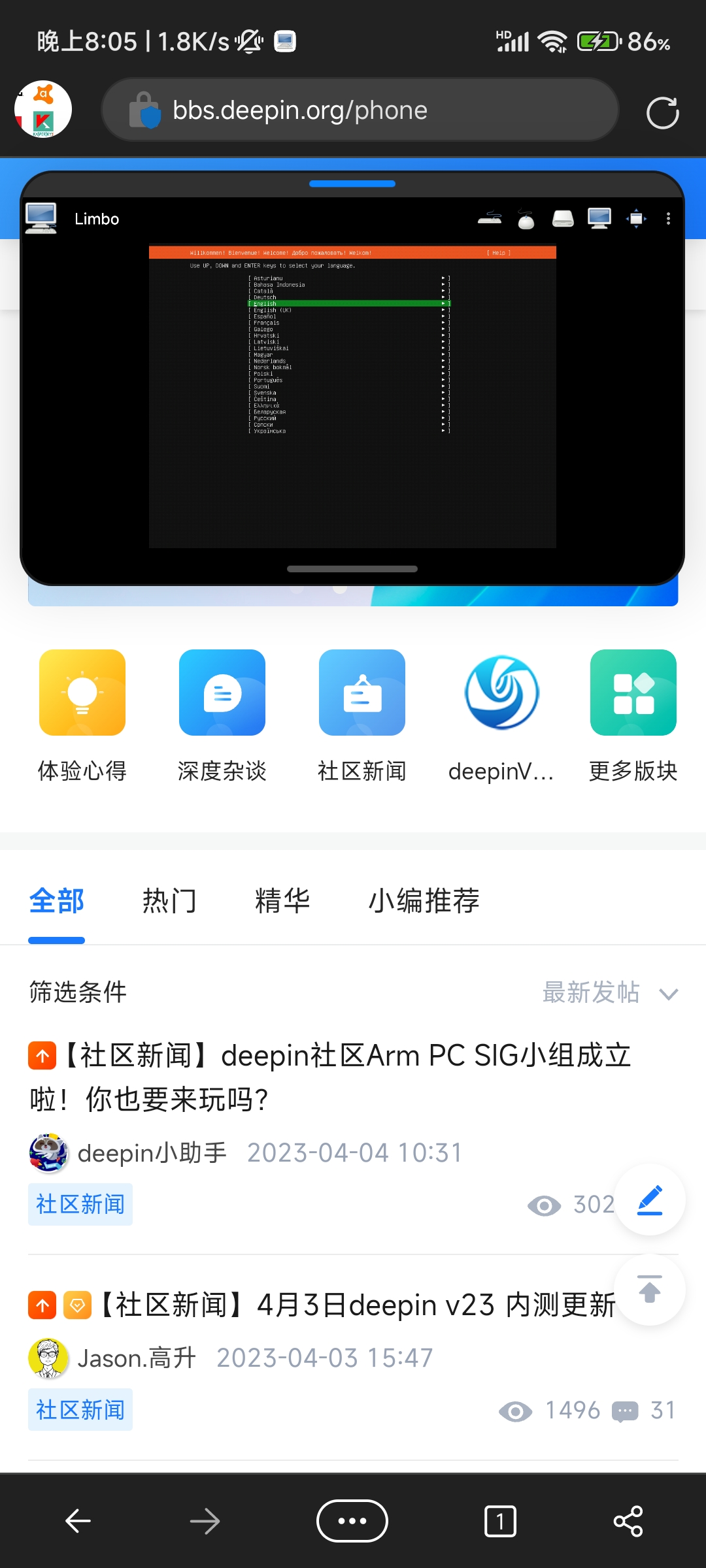
Task: Reload the page in the browser
Action: pos(662,112)
